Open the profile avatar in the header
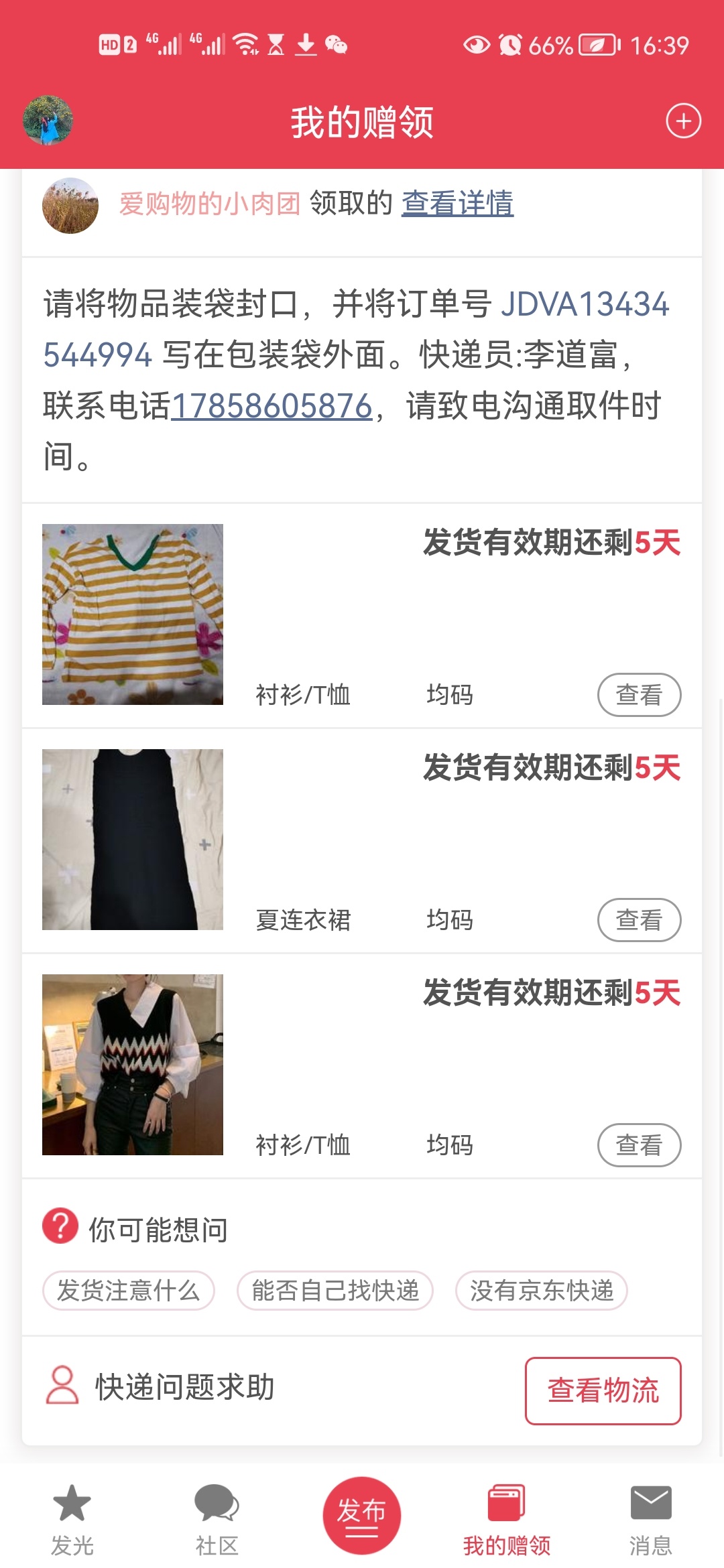The width and height of the screenshot is (724, 1568). (x=48, y=121)
